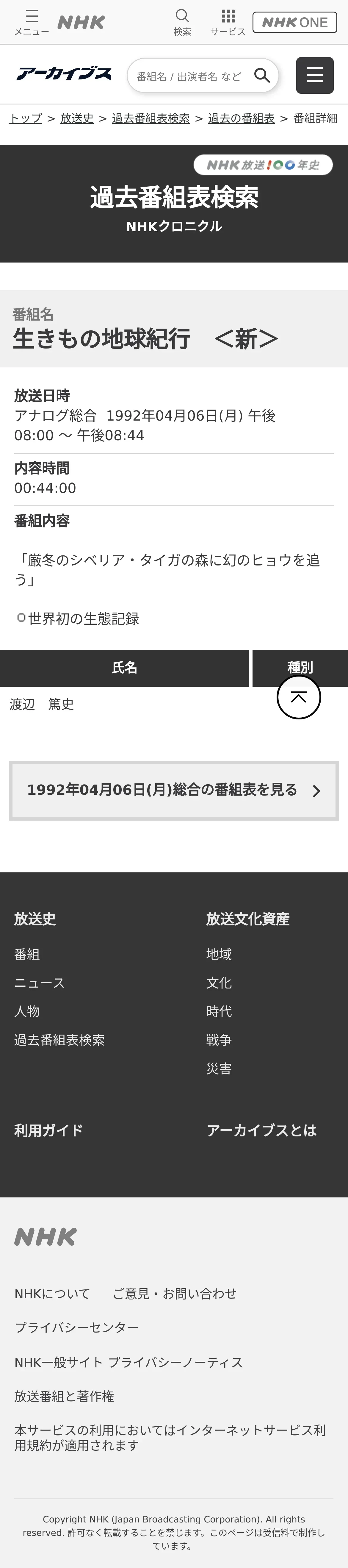
Task: Open アーカイブスとは
Action: 262,1130
